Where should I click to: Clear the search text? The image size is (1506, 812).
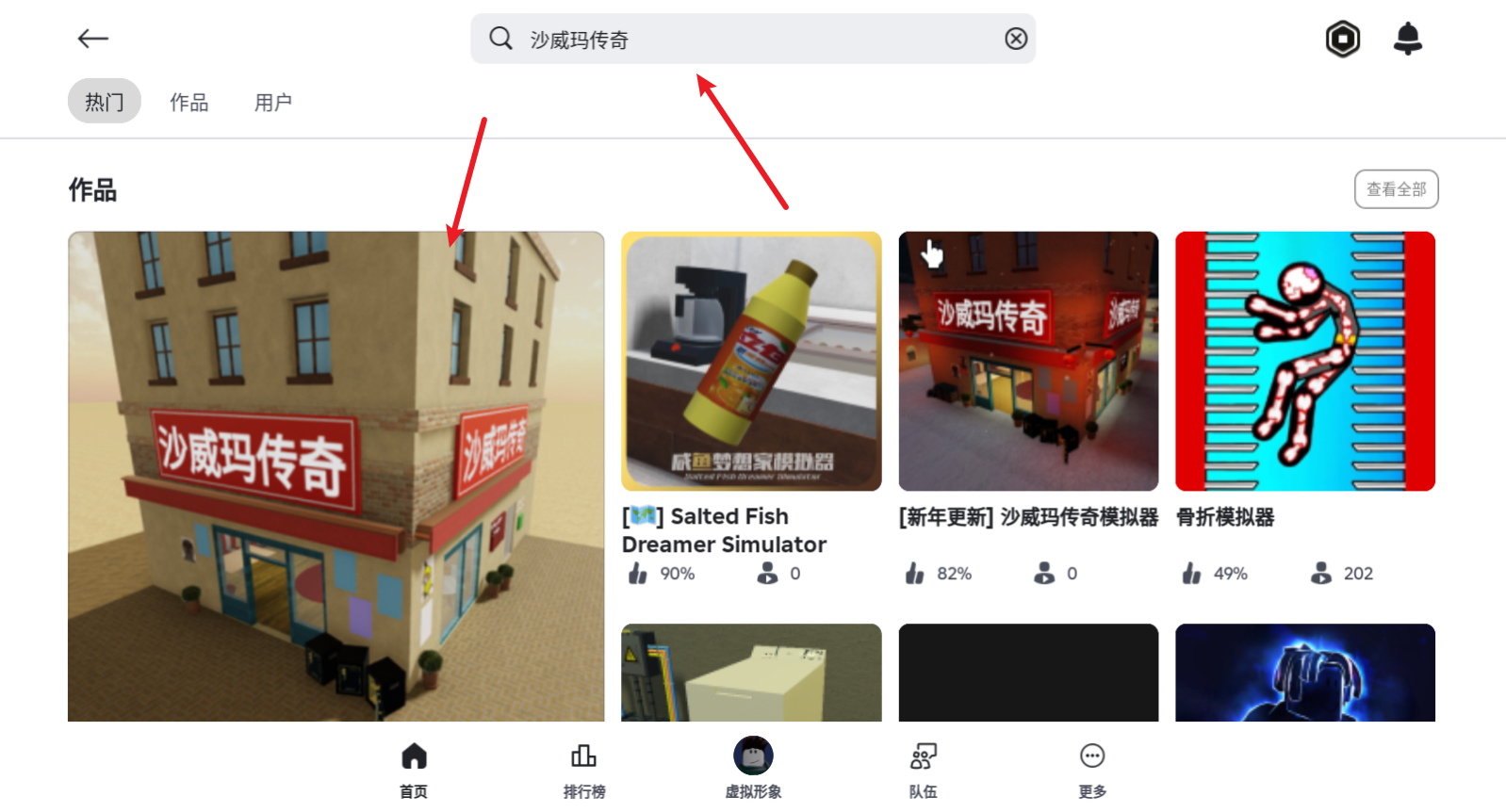click(x=1015, y=39)
